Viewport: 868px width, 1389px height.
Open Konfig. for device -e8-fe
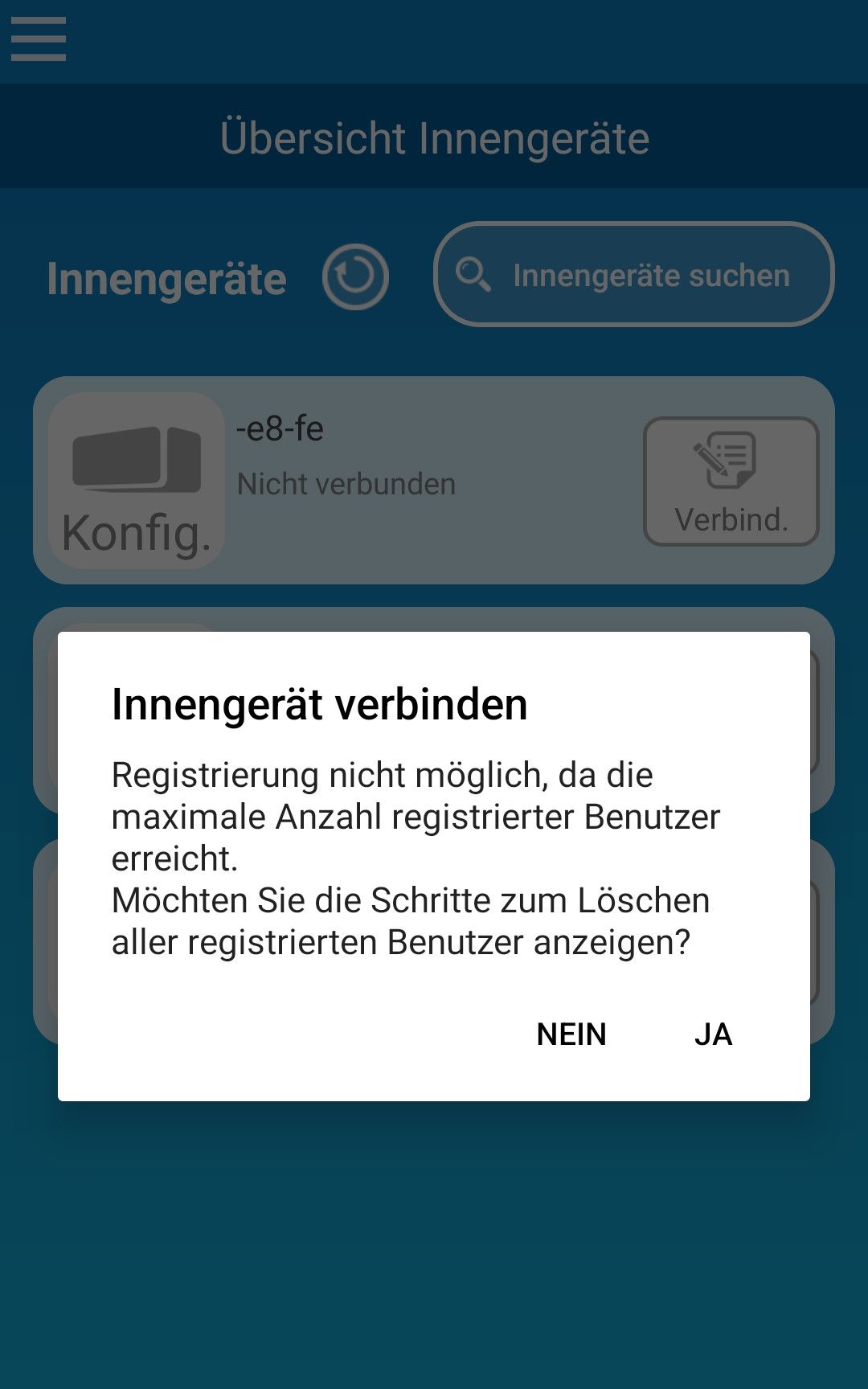[137, 481]
